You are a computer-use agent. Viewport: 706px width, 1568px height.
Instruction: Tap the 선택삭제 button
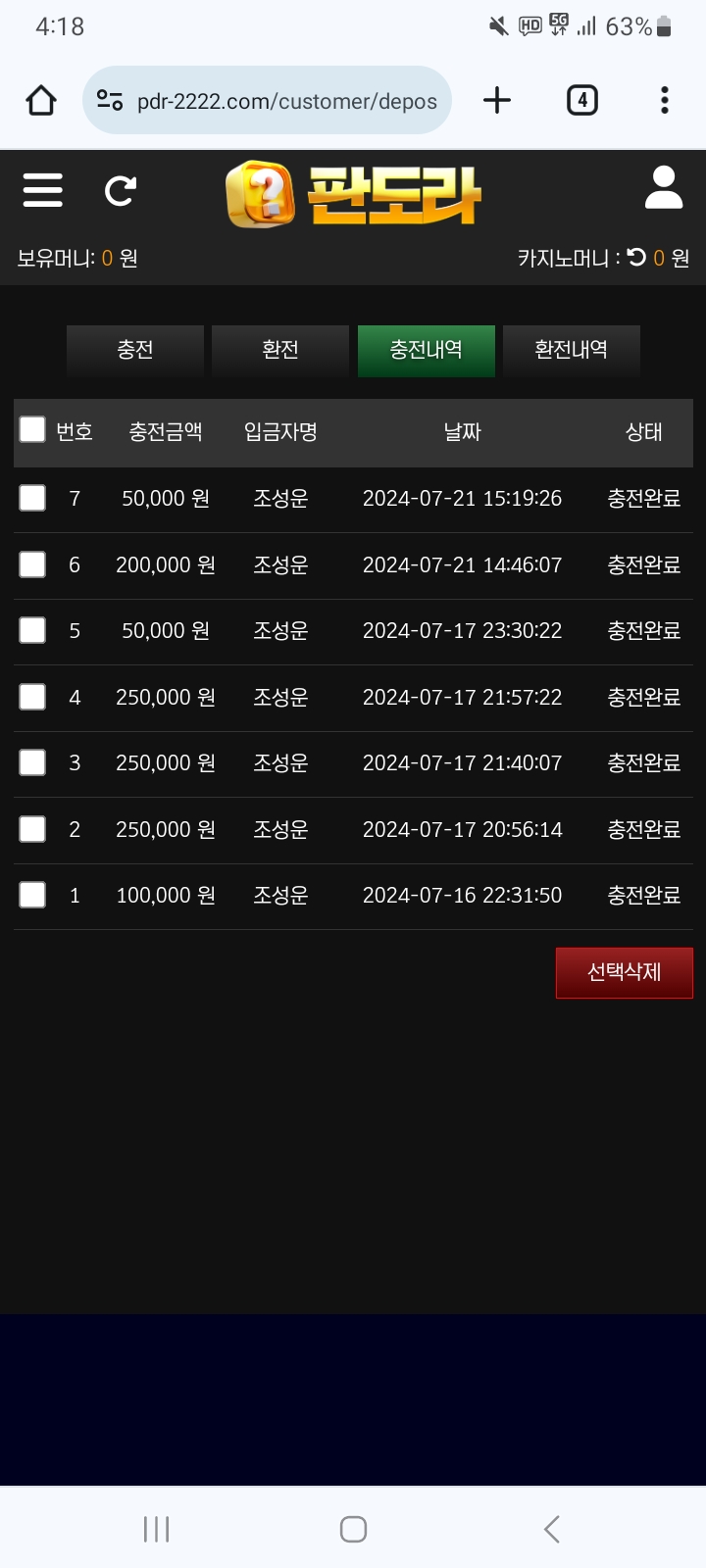coord(624,972)
